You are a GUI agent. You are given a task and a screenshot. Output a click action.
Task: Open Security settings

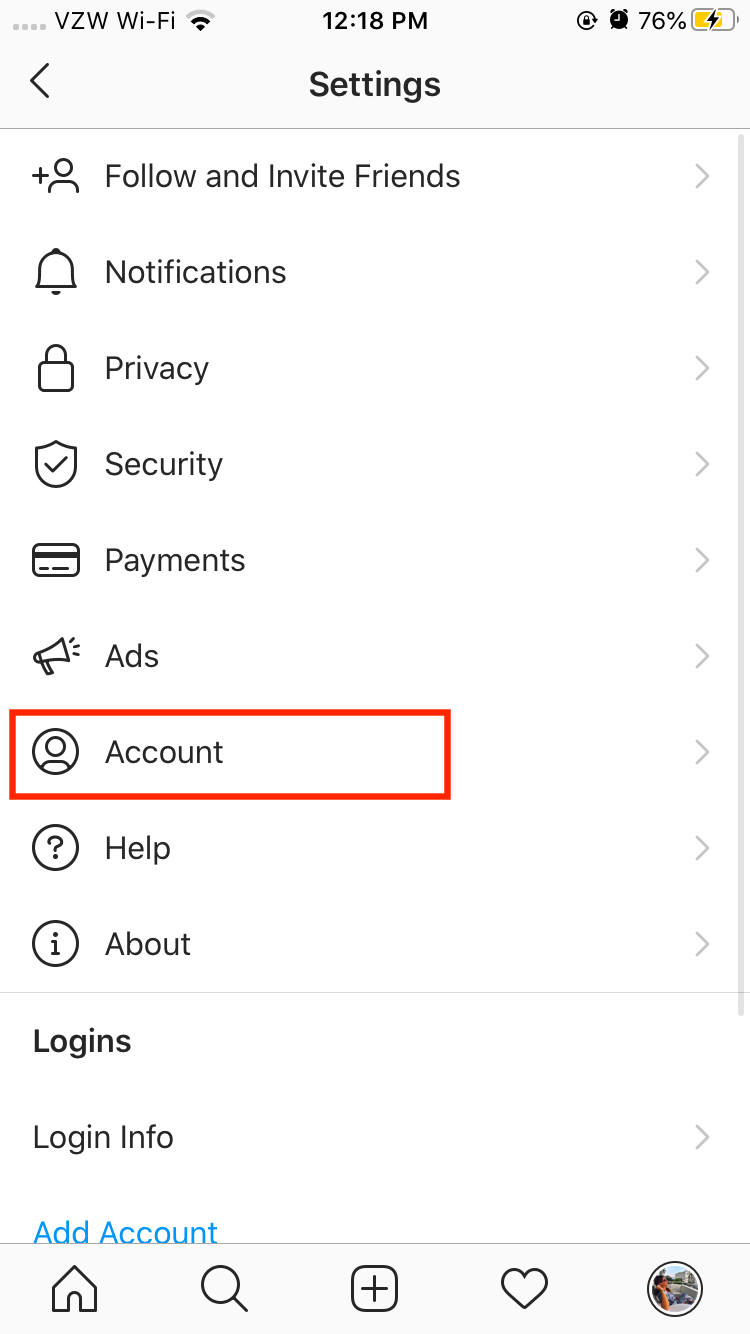(x=375, y=464)
